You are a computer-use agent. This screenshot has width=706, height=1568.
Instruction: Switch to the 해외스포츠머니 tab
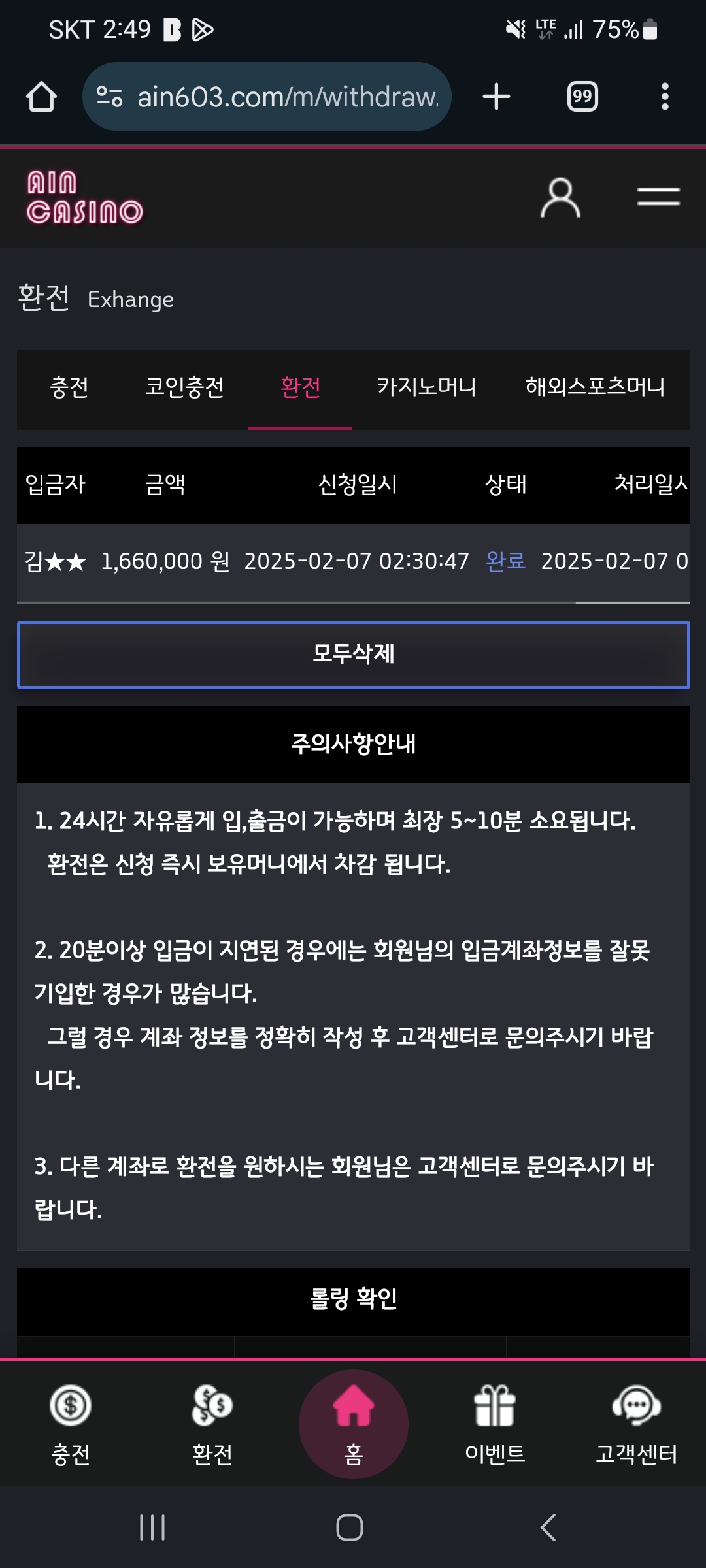pyautogui.click(x=595, y=387)
